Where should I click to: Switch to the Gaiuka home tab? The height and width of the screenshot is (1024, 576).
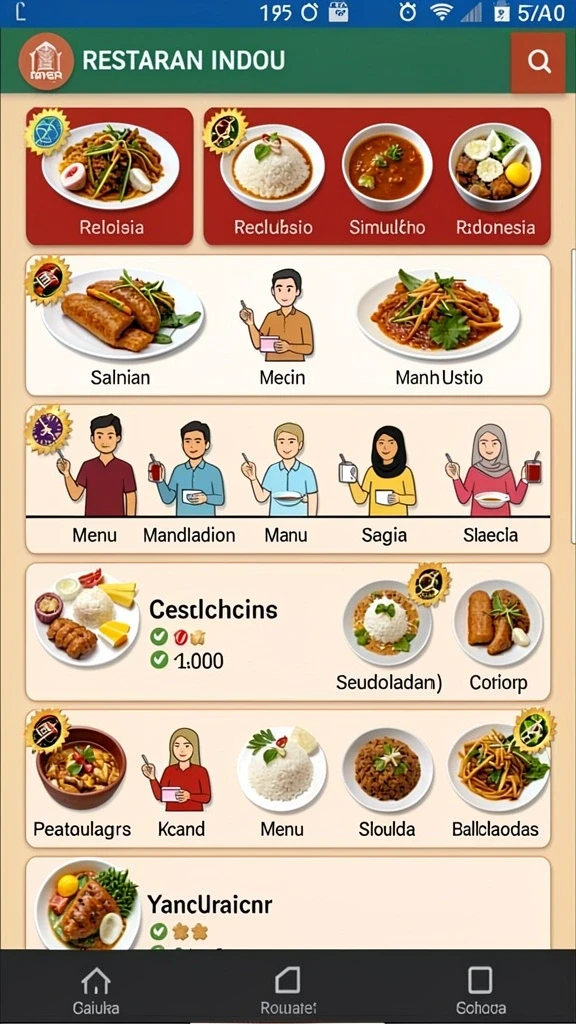tap(96, 991)
